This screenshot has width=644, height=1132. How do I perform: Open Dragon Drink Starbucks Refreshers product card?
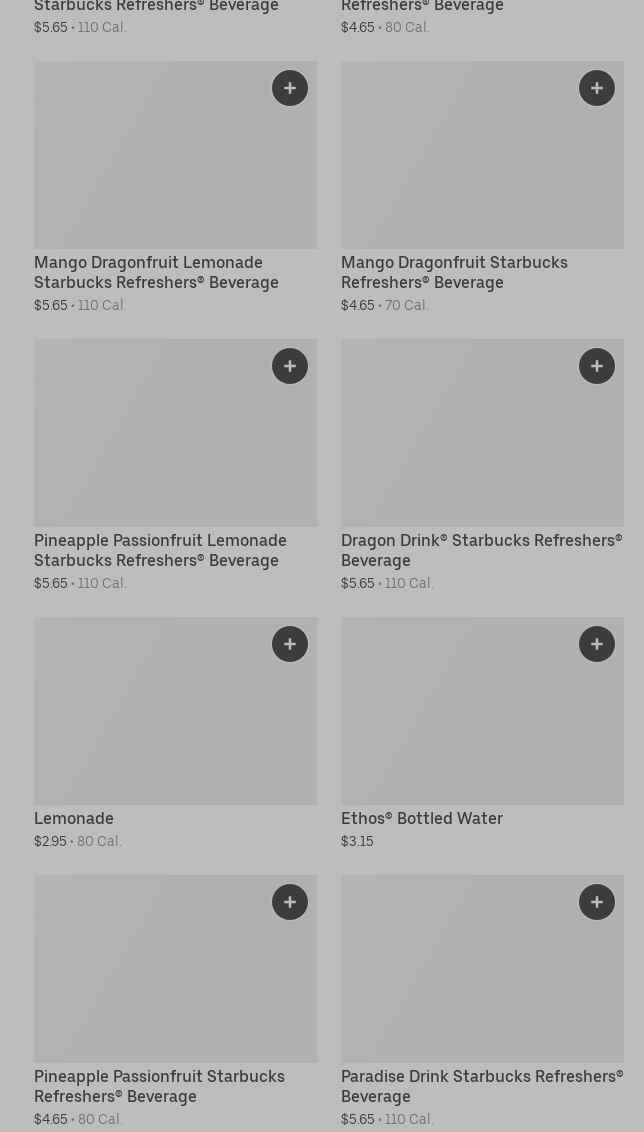482,466
